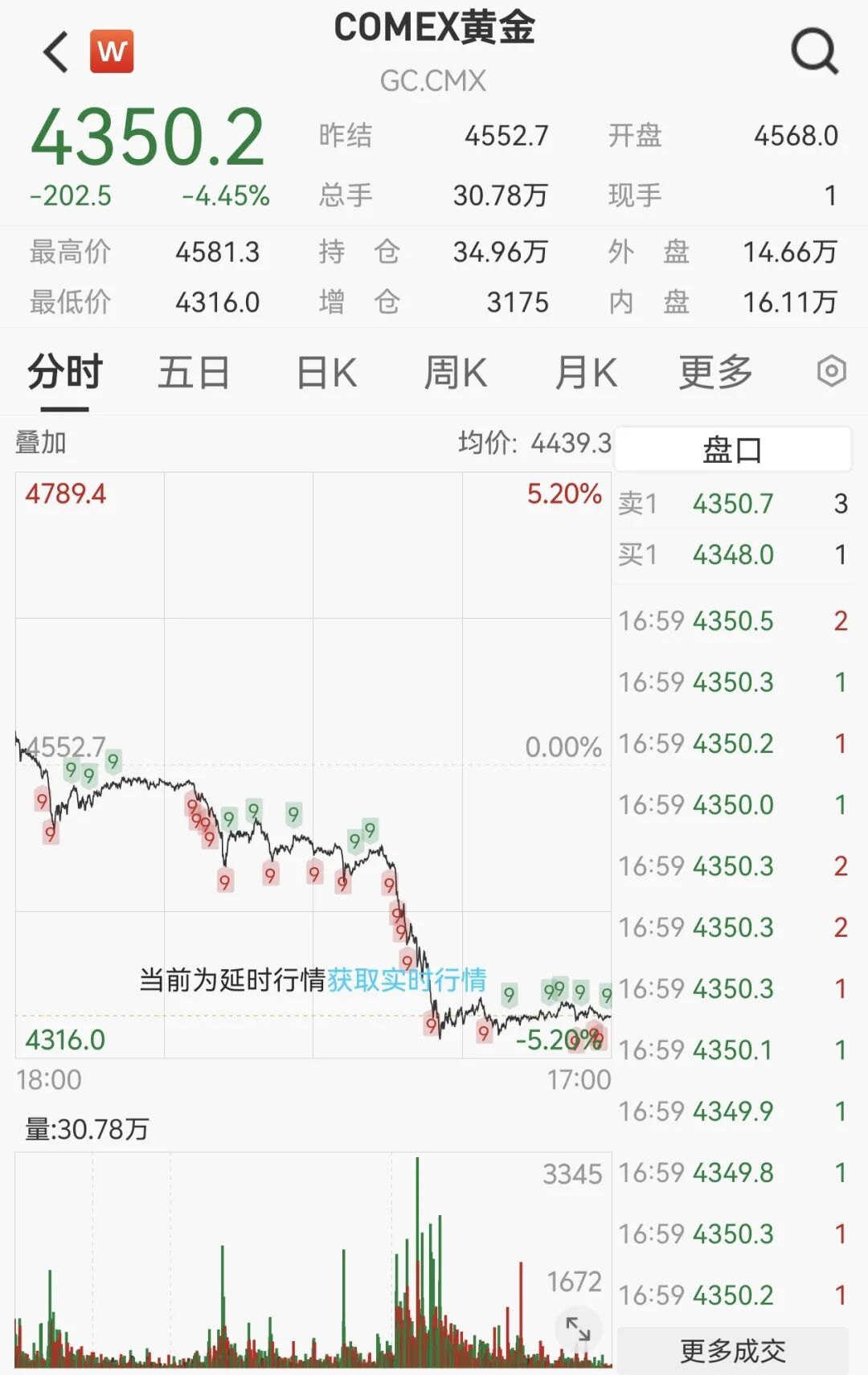View 更多成交 trade records
The height and width of the screenshot is (1375, 868).
(x=732, y=1351)
